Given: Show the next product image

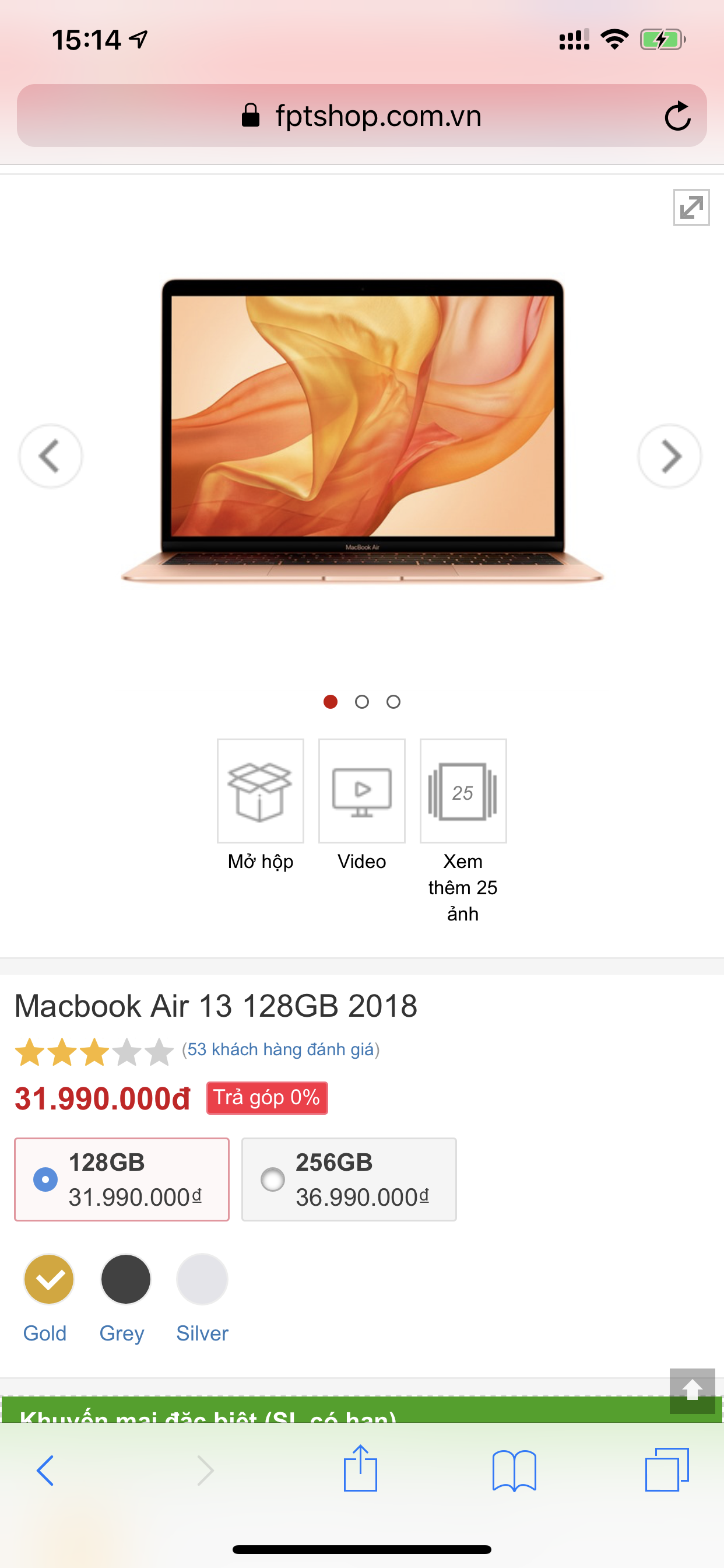Looking at the screenshot, I should 669,456.
